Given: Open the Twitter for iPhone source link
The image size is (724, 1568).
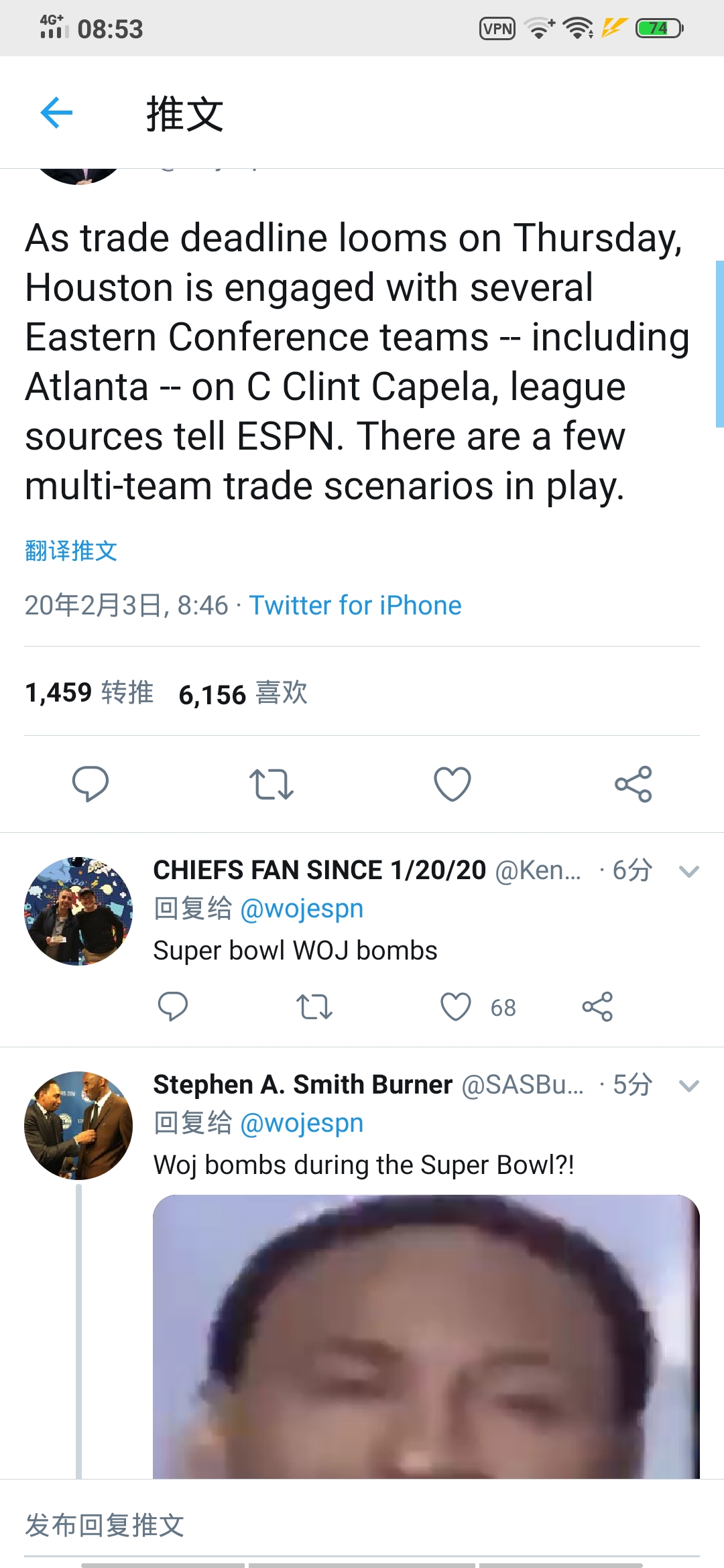Looking at the screenshot, I should (x=355, y=605).
